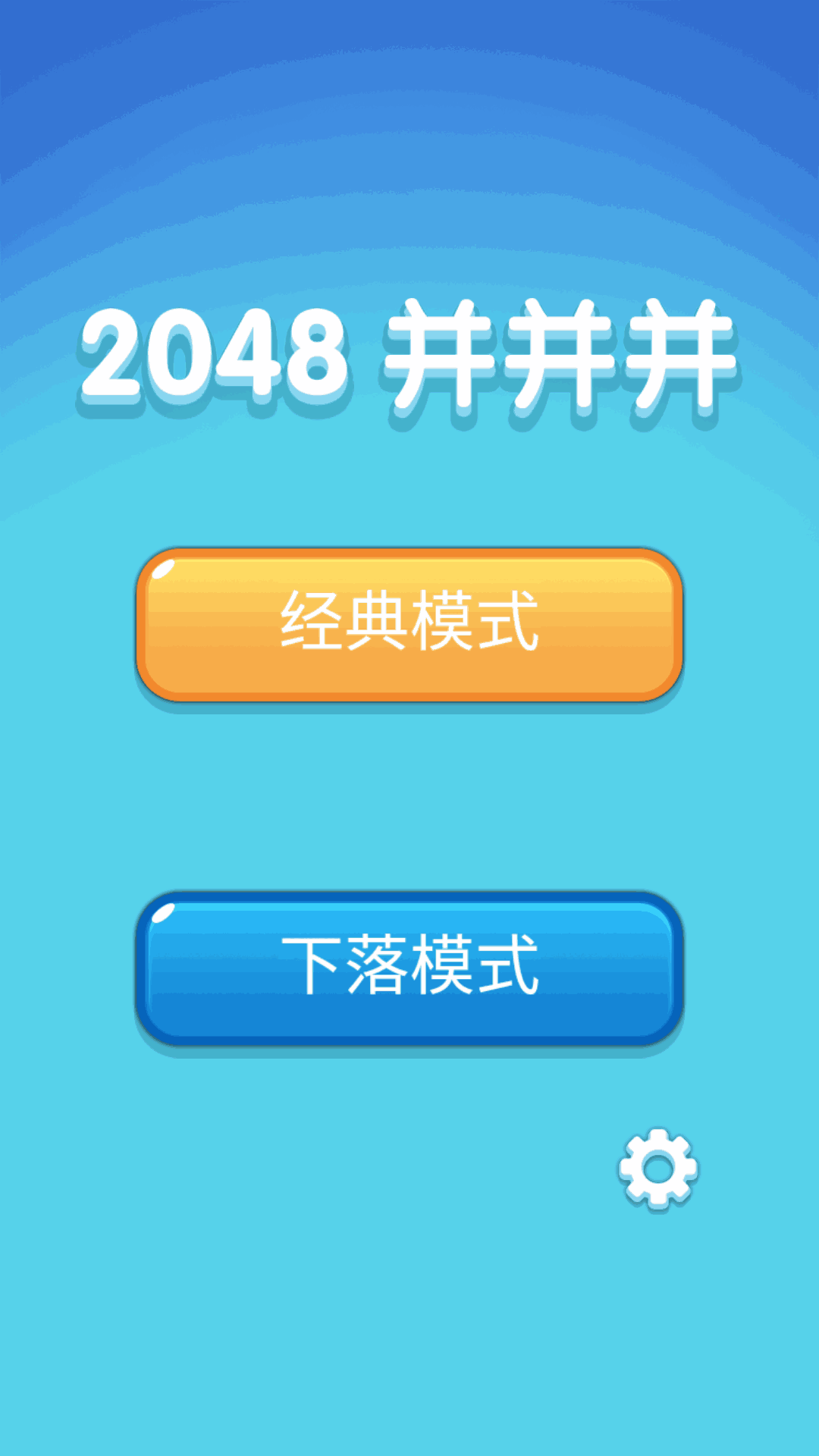Viewport: 819px width, 1456px height.
Task: Start the 经典模式 classic mode
Action: (409, 623)
